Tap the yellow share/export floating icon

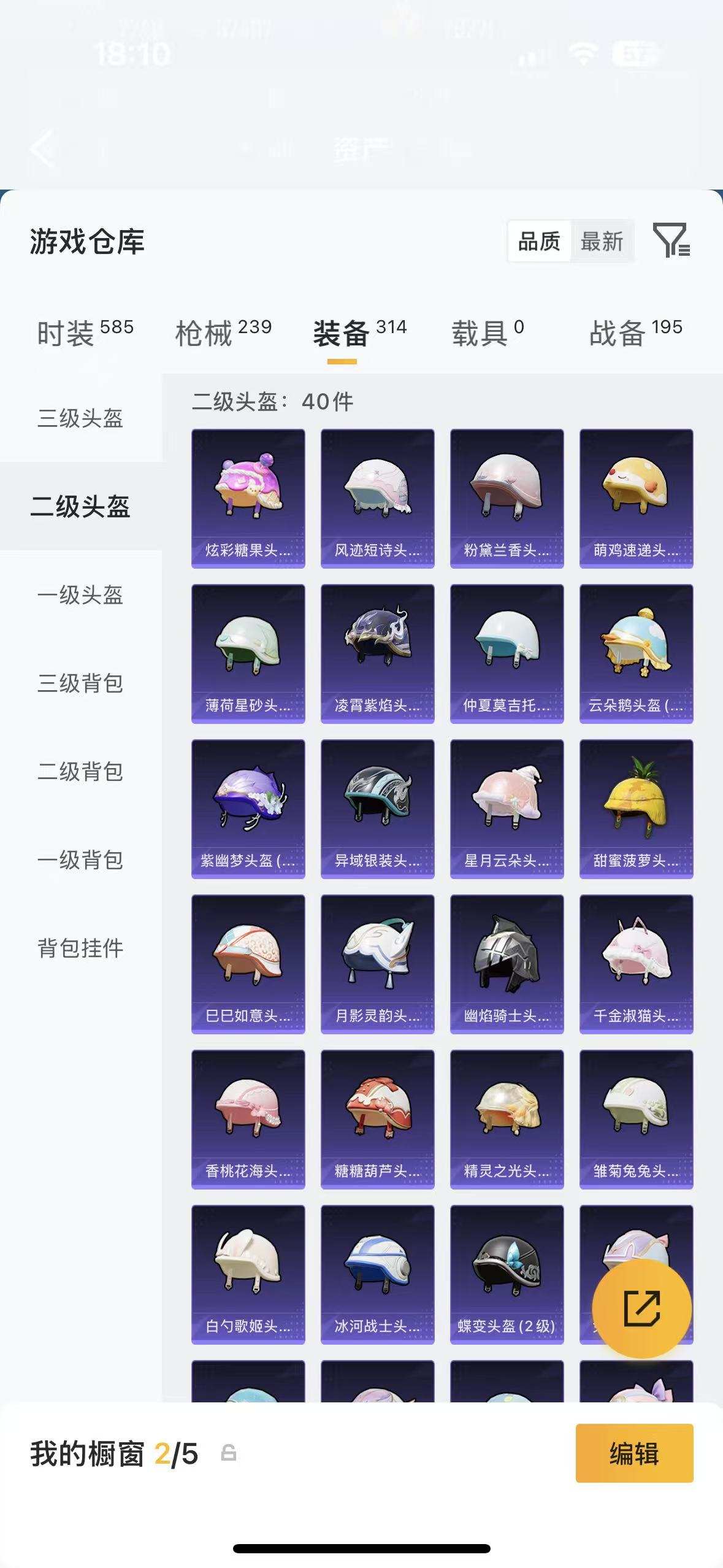(641, 1309)
